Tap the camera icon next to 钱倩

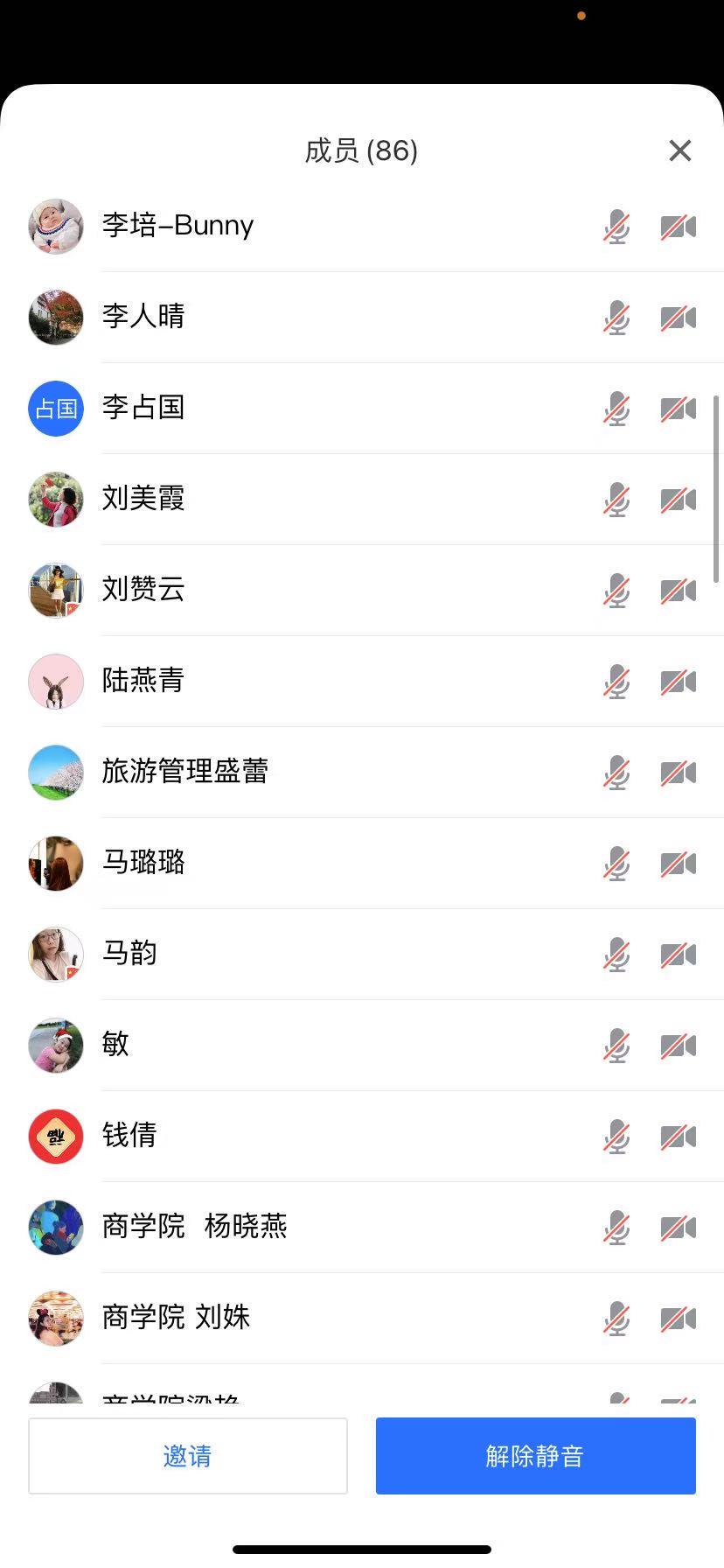[678, 1137]
